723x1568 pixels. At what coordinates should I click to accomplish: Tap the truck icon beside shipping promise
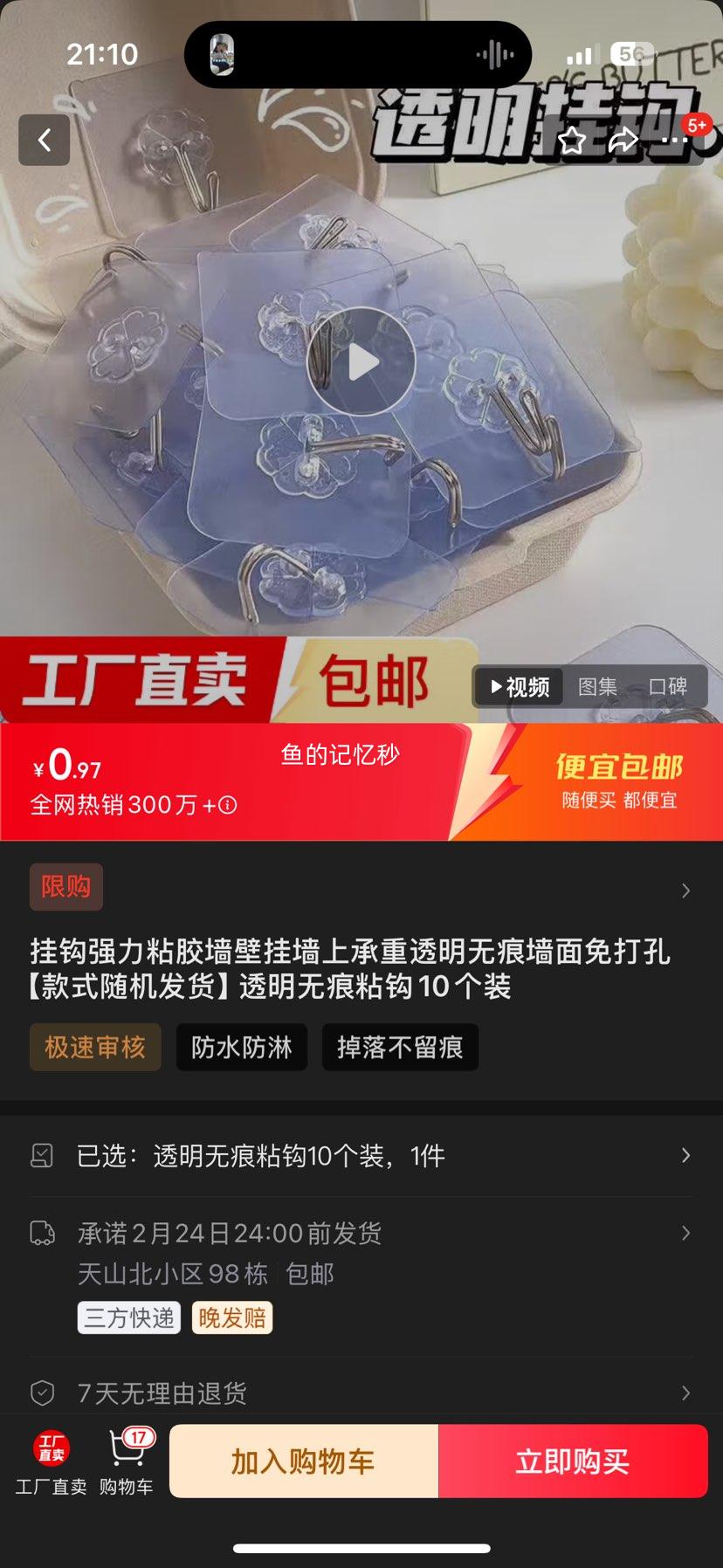[43, 1232]
